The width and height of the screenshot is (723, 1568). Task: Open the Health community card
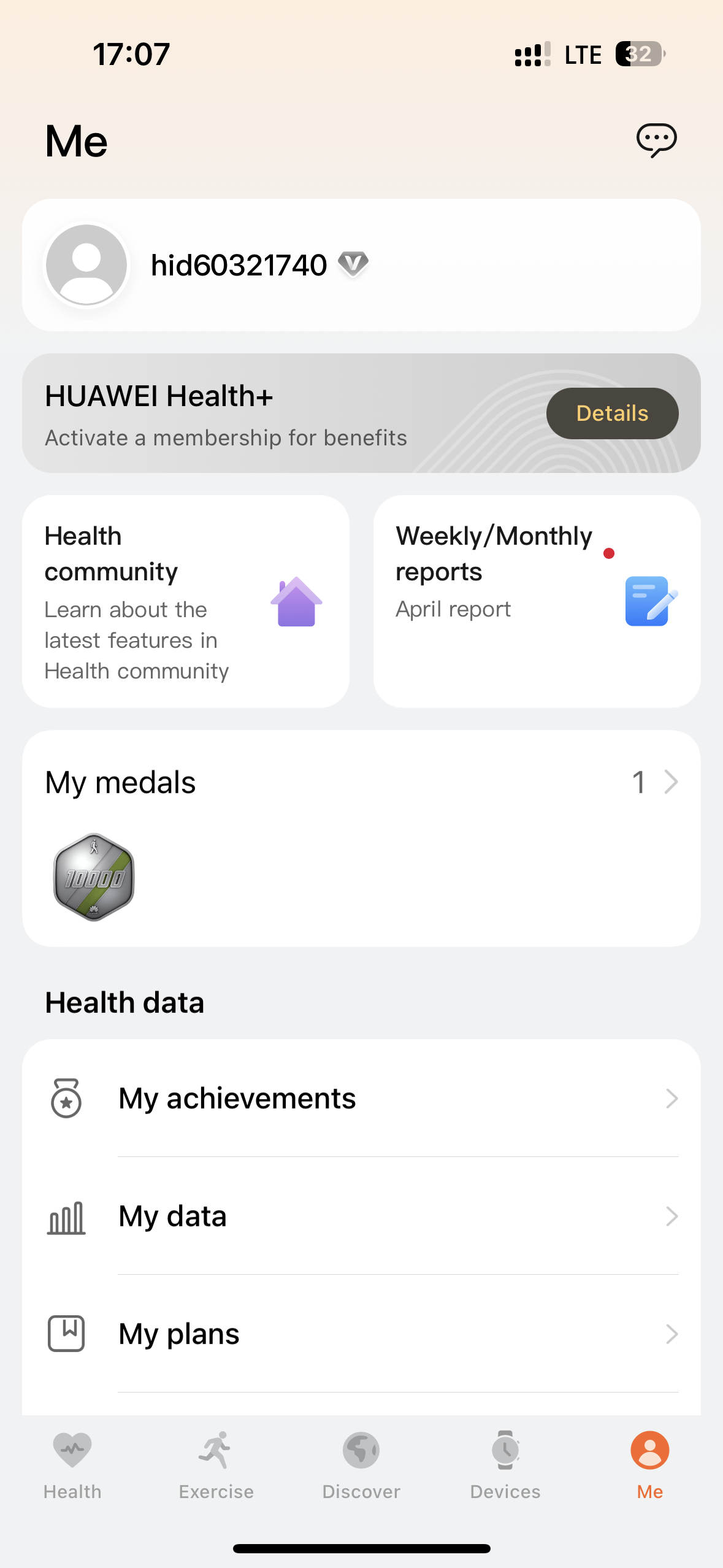(186, 601)
